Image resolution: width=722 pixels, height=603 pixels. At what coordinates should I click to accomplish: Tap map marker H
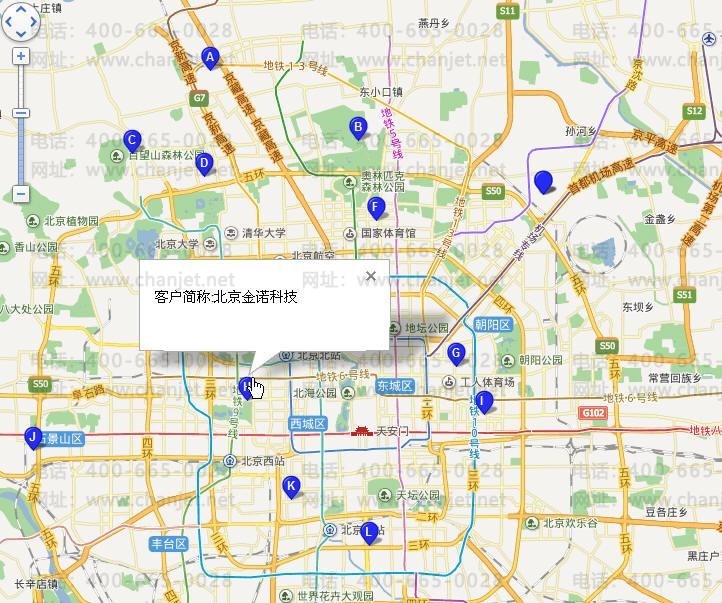click(x=246, y=385)
